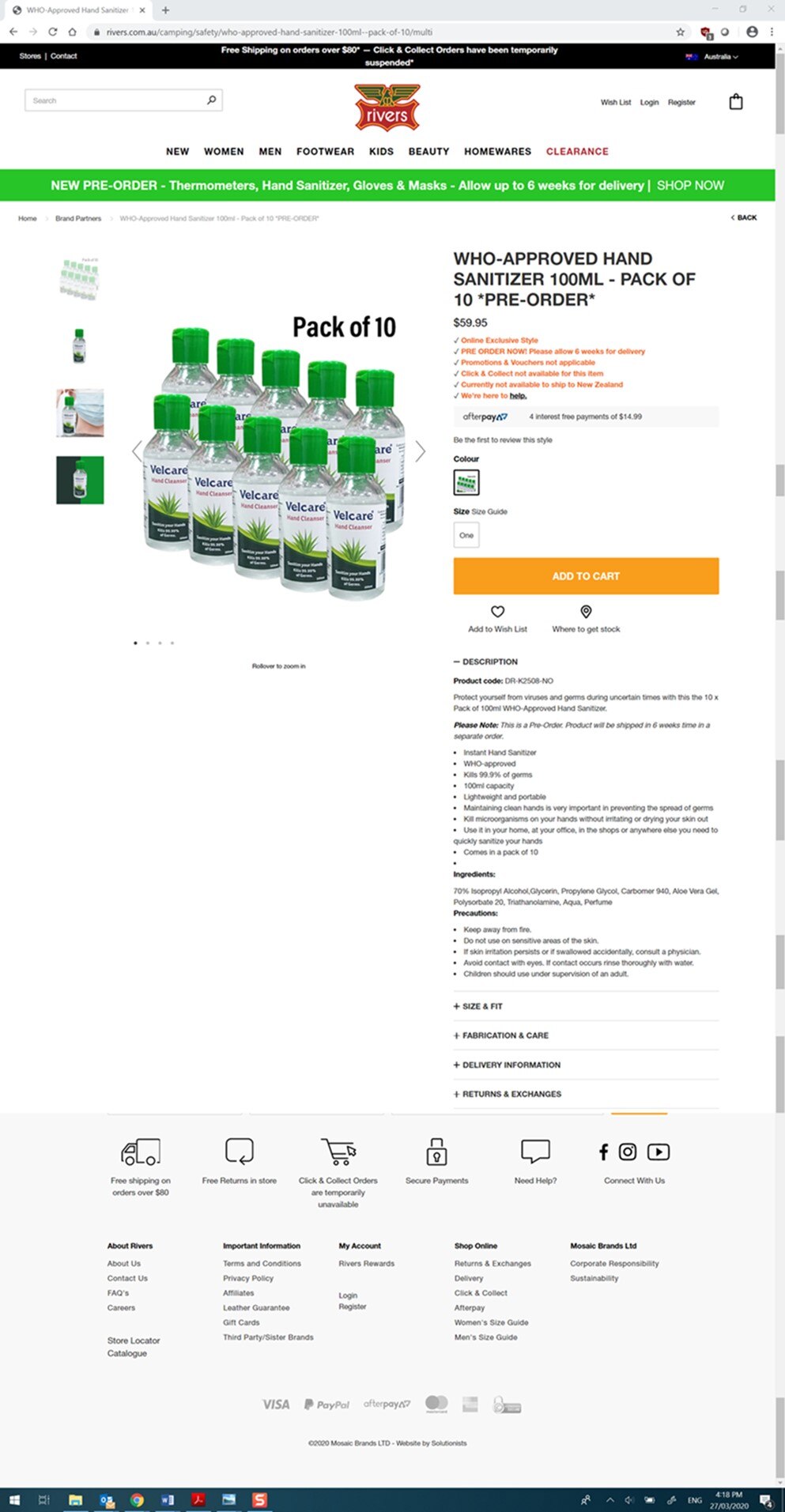This screenshot has height=1512, width=785.
Task: Show next product image with right arrow
Action: coord(421,451)
